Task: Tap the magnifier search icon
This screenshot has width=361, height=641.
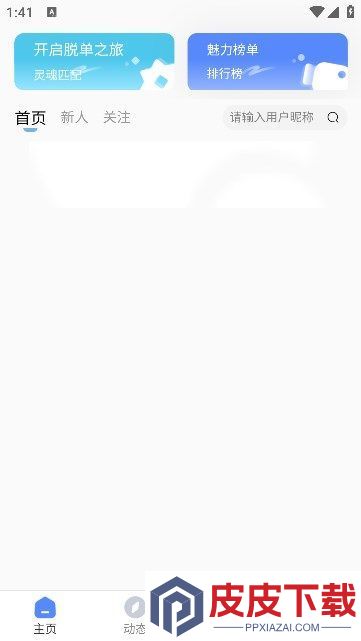Action: point(333,118)
